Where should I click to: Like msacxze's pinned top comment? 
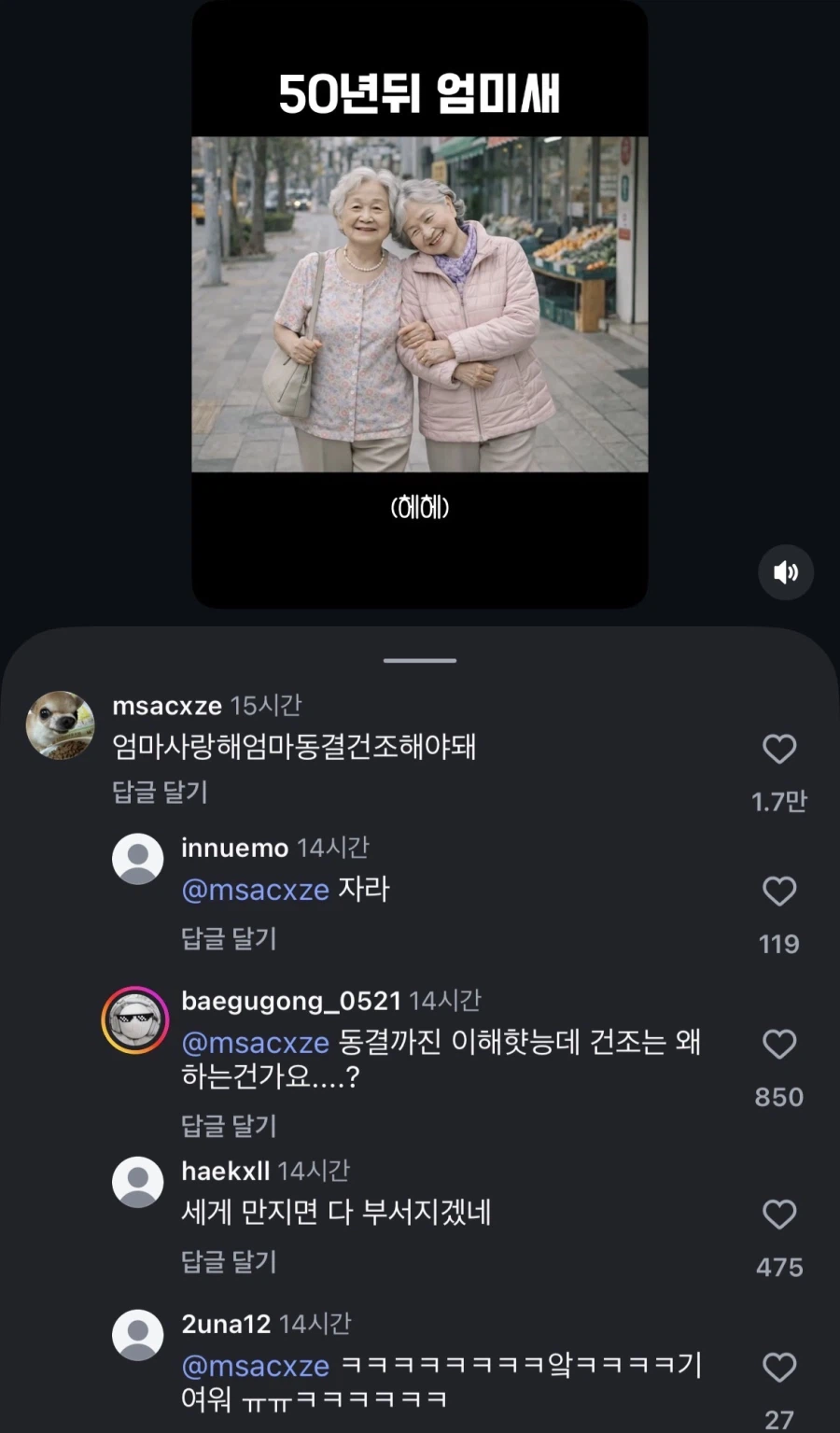coord(779,749)
